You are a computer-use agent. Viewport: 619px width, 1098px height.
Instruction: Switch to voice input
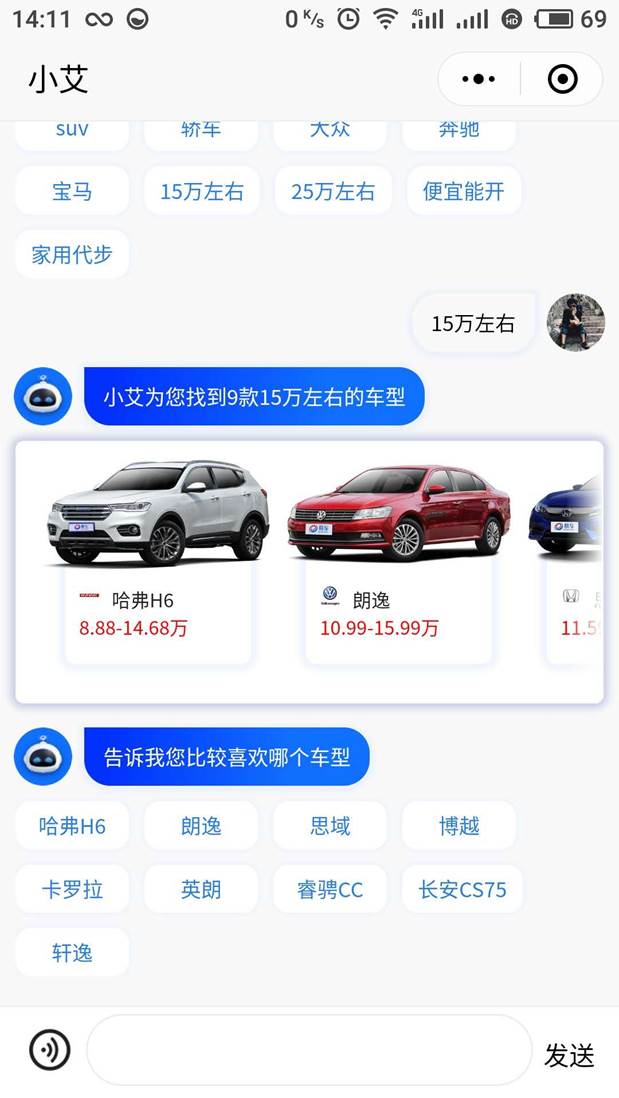(49, 1050)
